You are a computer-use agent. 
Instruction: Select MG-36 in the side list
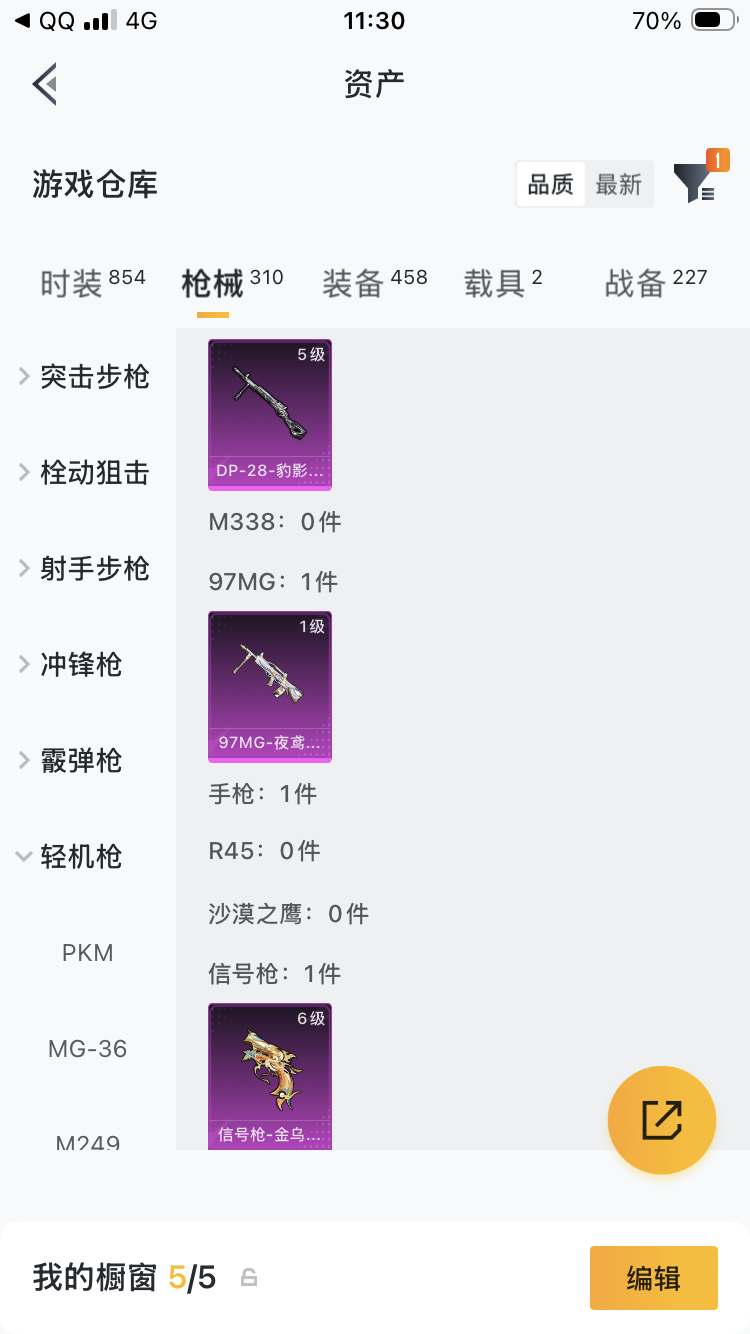pyautogui.click(x=88, y=1049)
